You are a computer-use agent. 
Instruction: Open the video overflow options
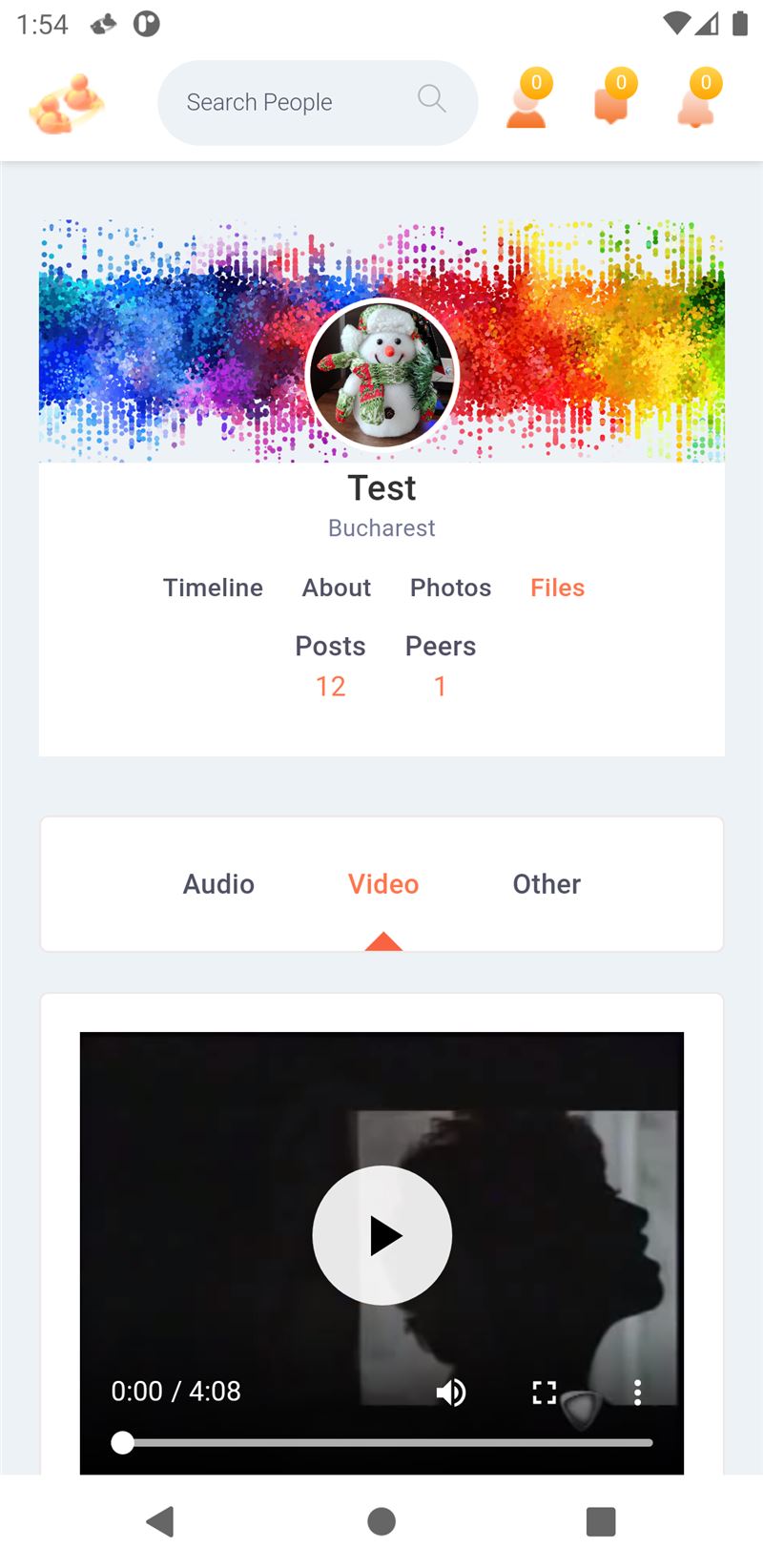tap(637, 1393)
